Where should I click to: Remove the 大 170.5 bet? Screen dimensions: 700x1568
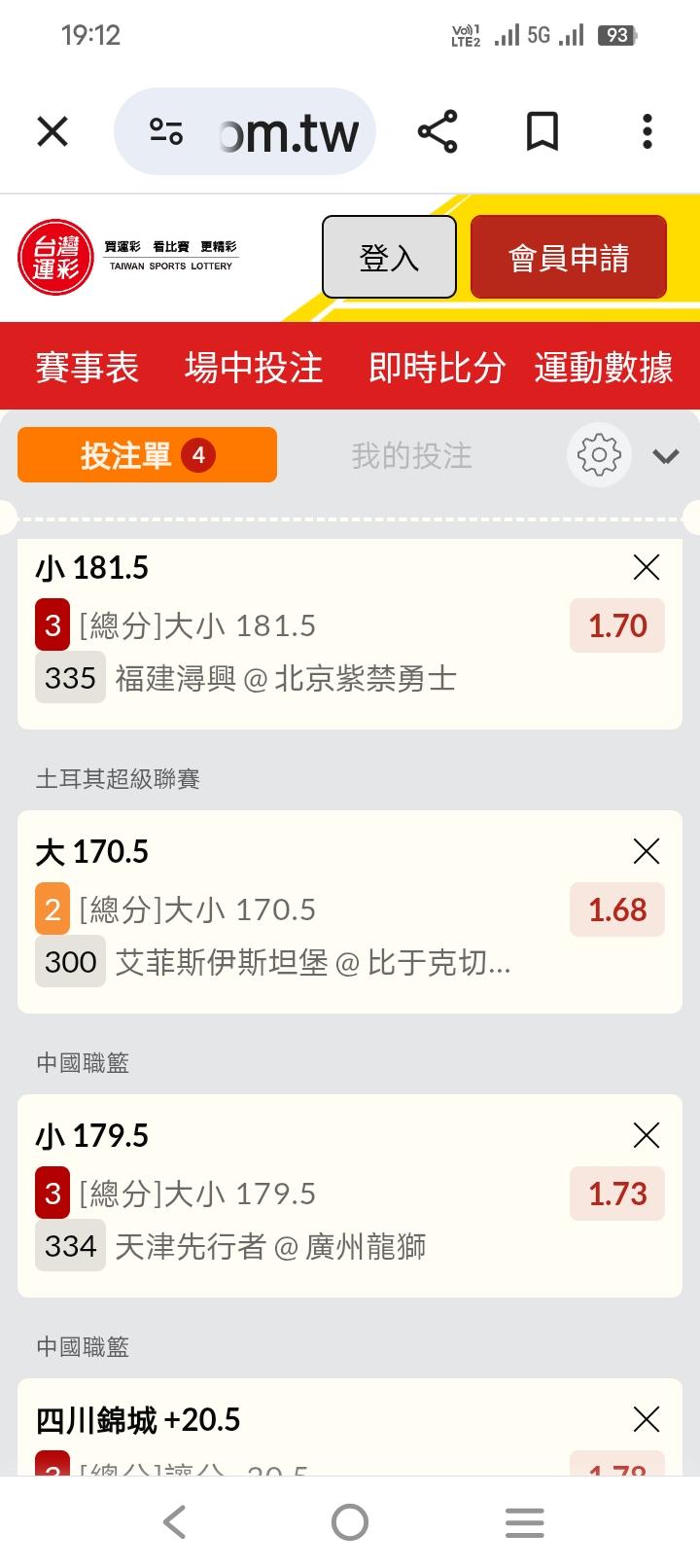(x=647, y=851)
